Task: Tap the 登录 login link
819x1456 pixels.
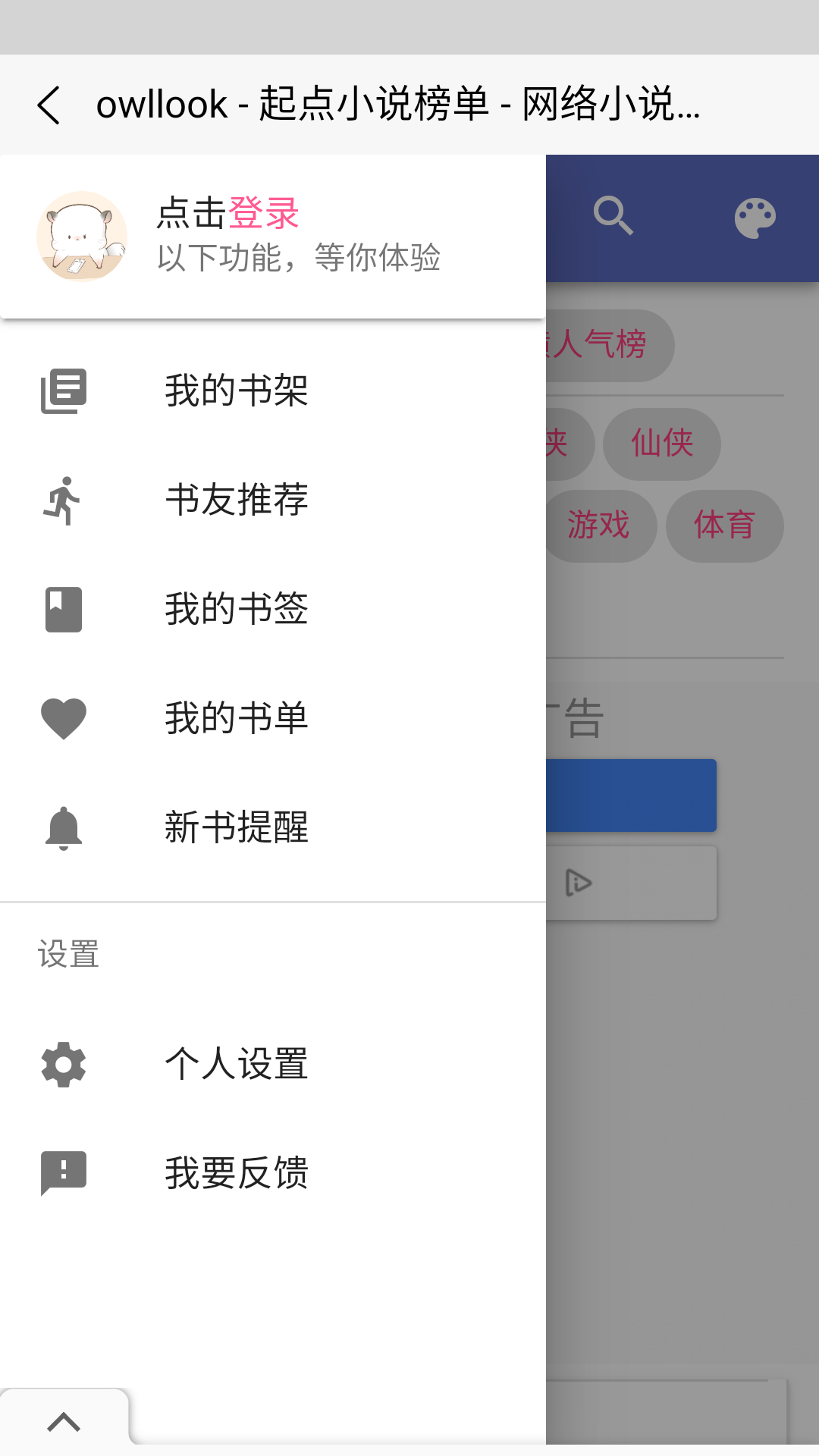Action: point(263,213)
